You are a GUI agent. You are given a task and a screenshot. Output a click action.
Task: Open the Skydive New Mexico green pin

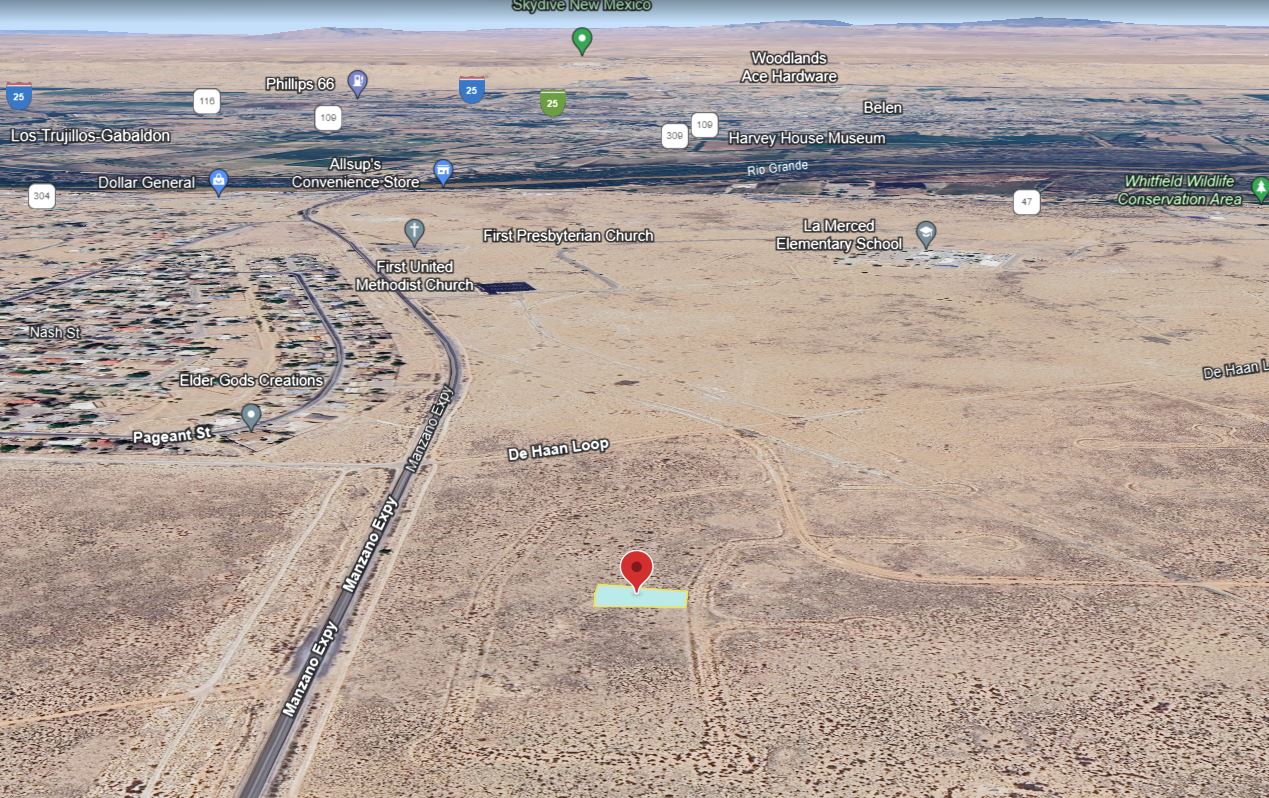click(x=582, y=40)
